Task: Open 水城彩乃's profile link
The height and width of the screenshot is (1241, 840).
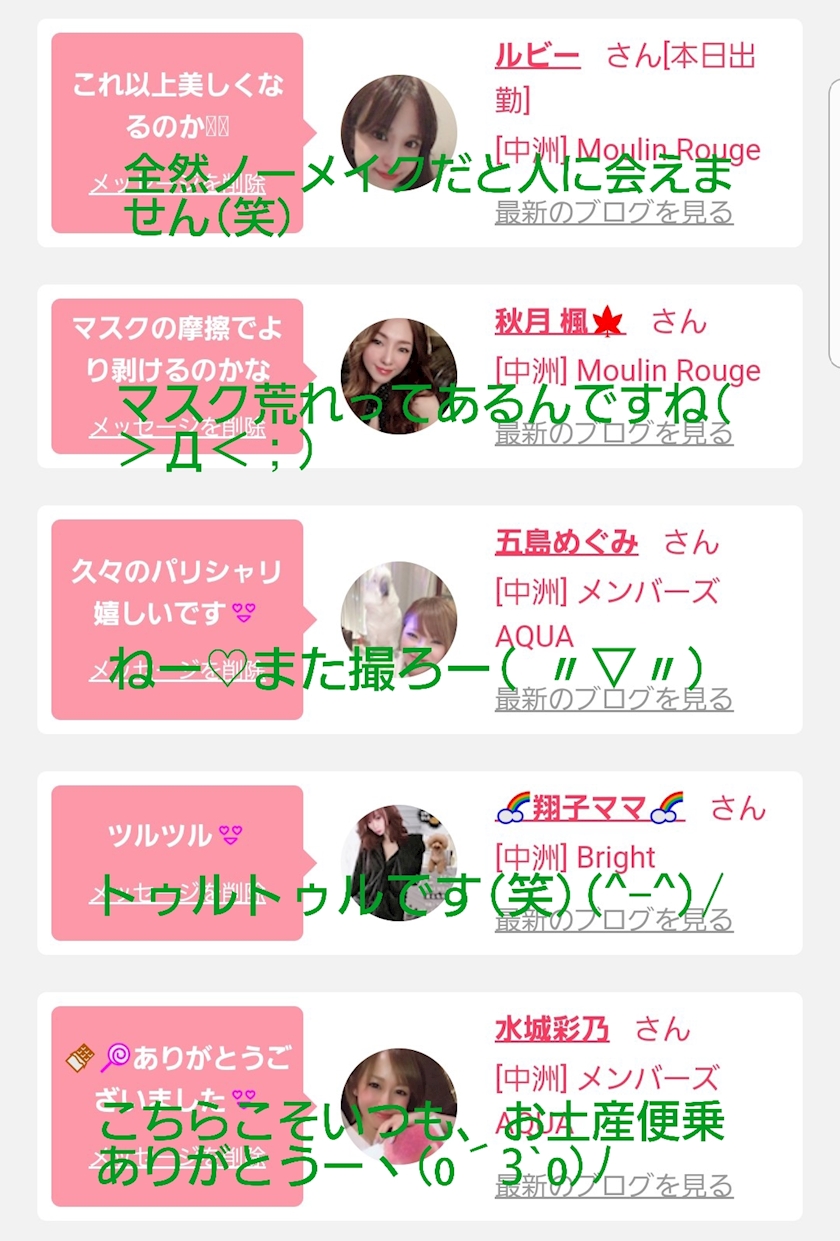Action: click(x=552, y=1028)
